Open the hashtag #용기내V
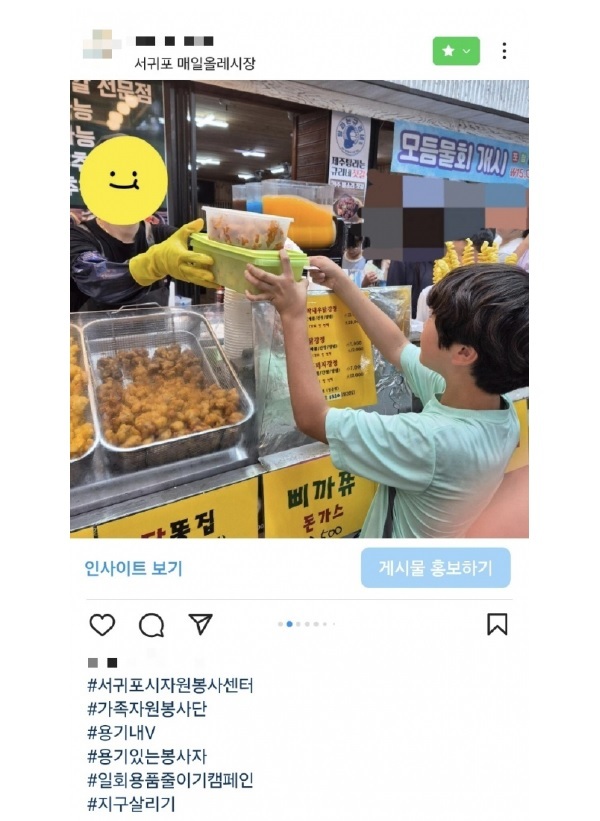600x821 pixels. (121, 733)
